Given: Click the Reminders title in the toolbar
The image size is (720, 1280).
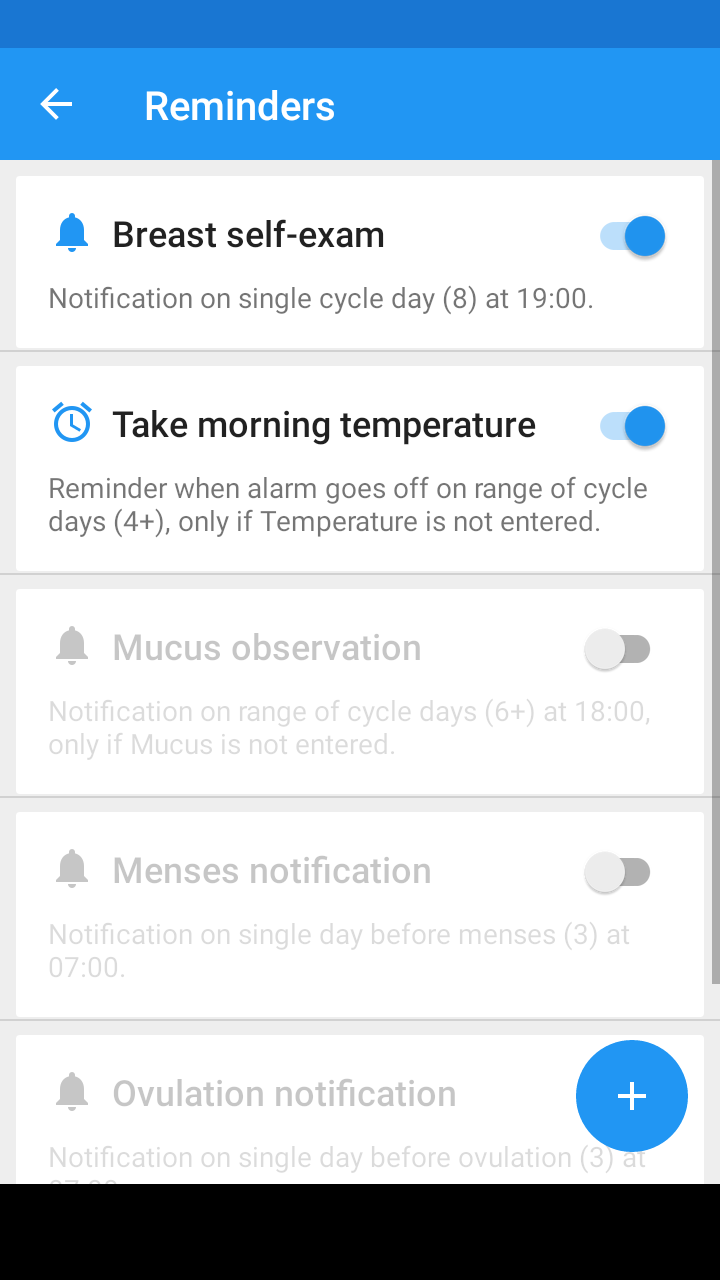Looking at the screenshot, I should pos(240,104).
